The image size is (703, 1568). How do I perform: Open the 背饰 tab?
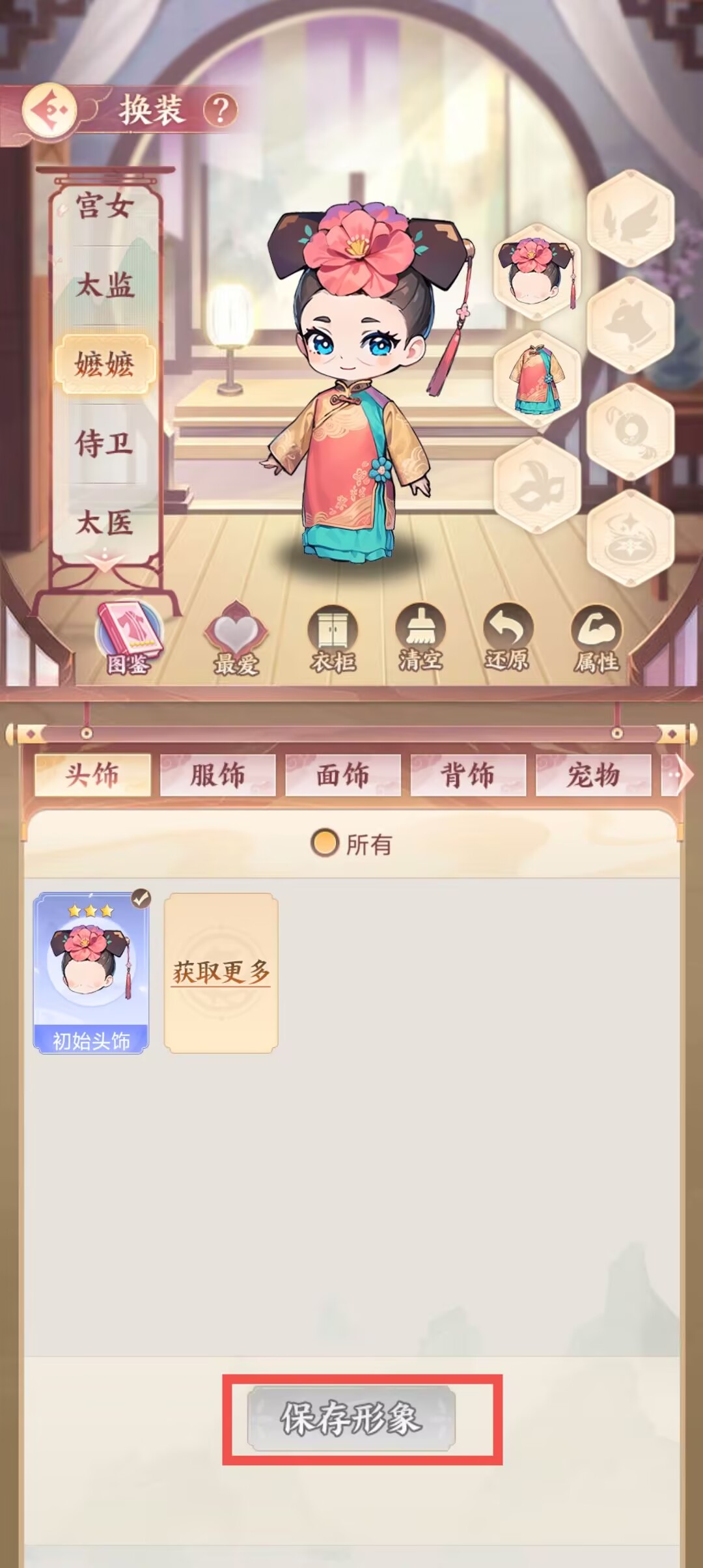click(x=468, y=776)
